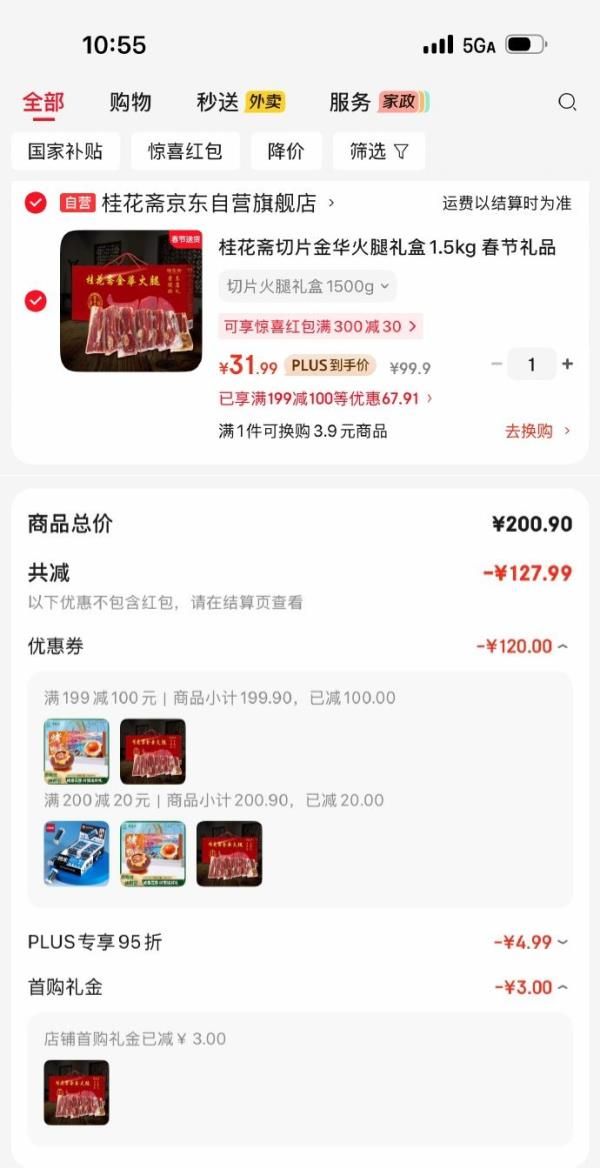Apply the 降价 filter chip

pos(286,152)
